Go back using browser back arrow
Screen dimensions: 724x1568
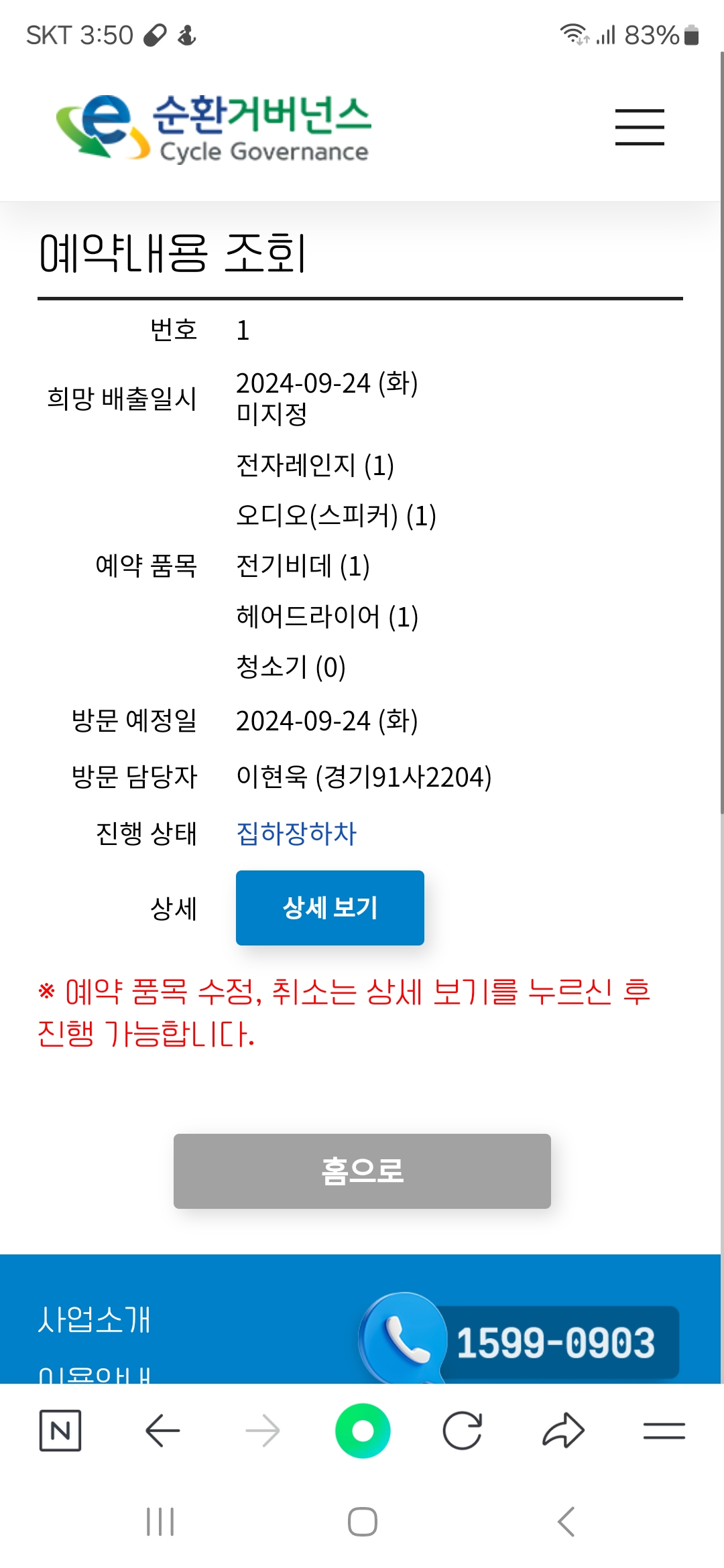(162, 1431)
